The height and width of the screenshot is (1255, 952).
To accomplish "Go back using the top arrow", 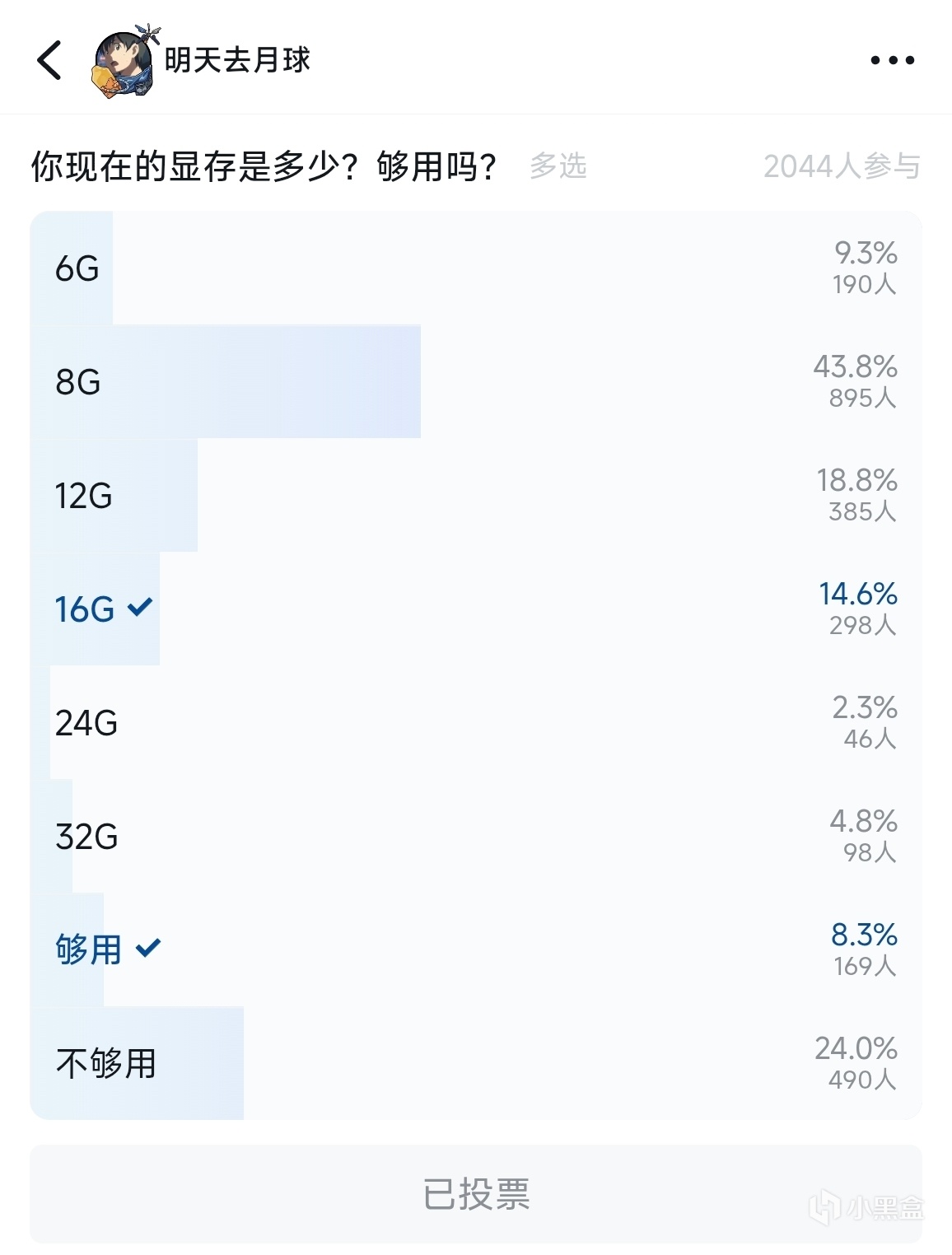I will point(49,60).
